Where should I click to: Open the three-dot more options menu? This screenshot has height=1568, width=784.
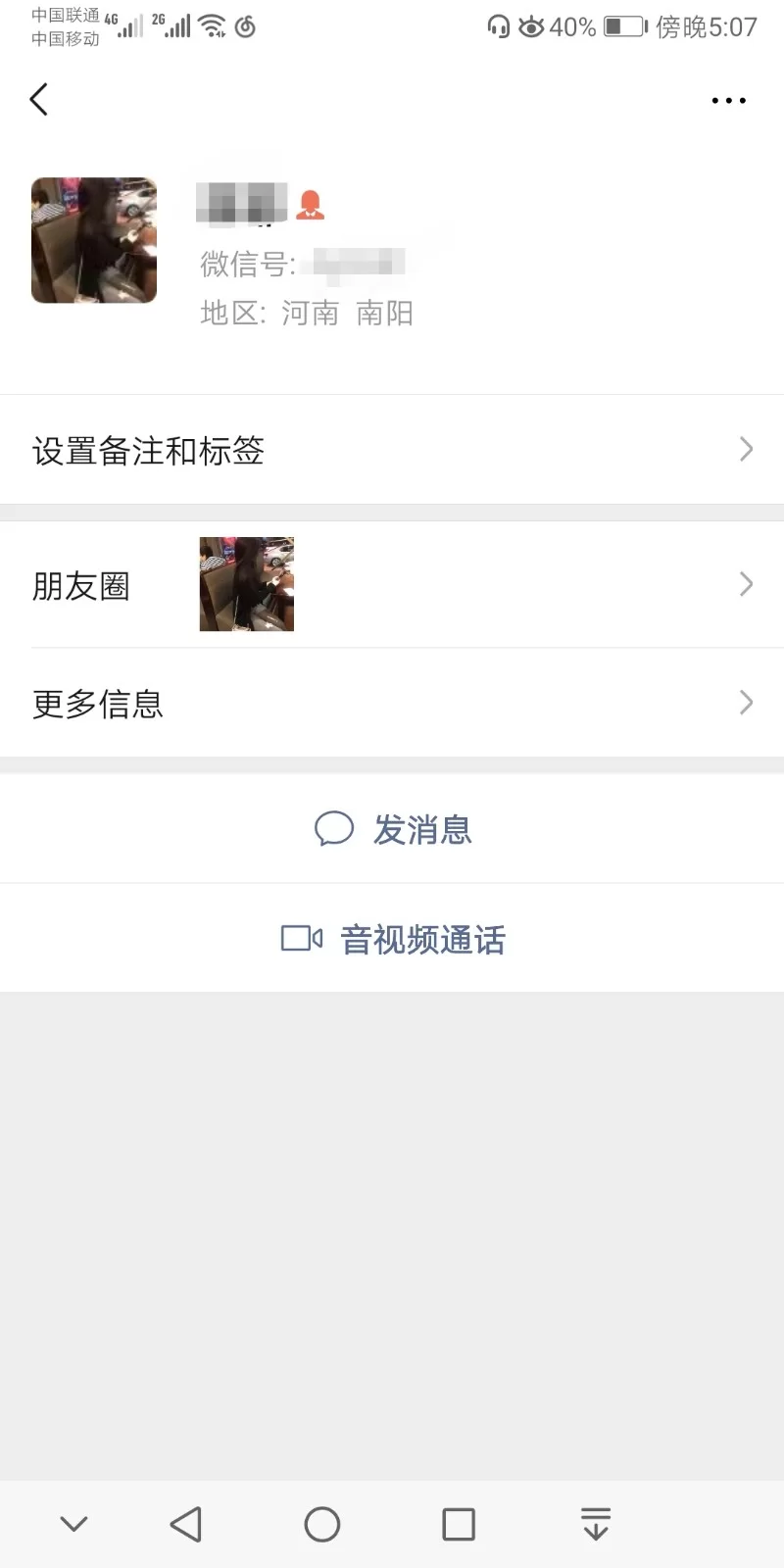[728, 100]
